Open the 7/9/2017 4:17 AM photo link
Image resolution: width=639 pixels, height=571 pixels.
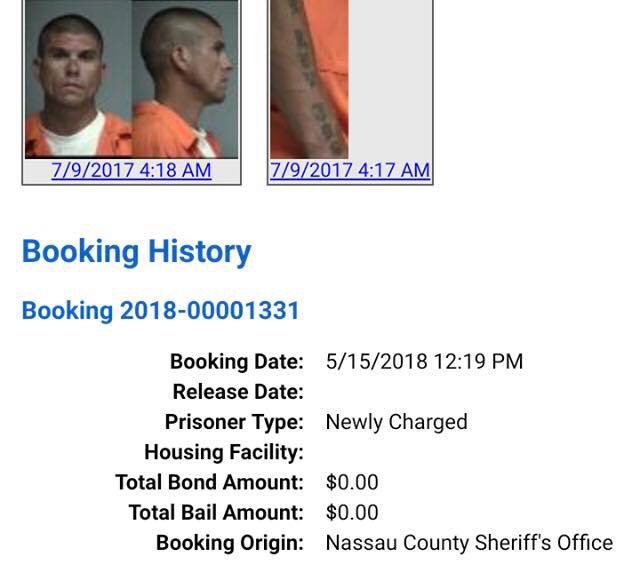(x=350, y=170)
